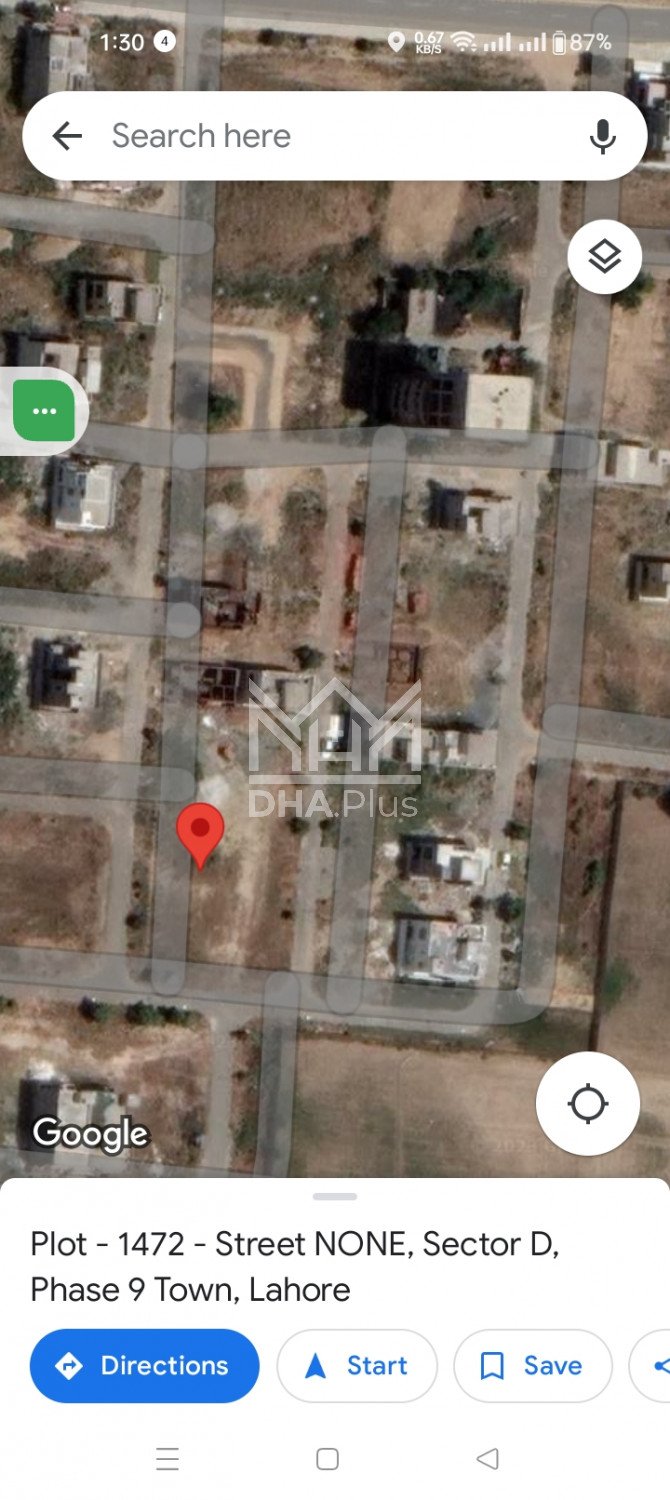
Task: Save this place
Action: 532,1365
